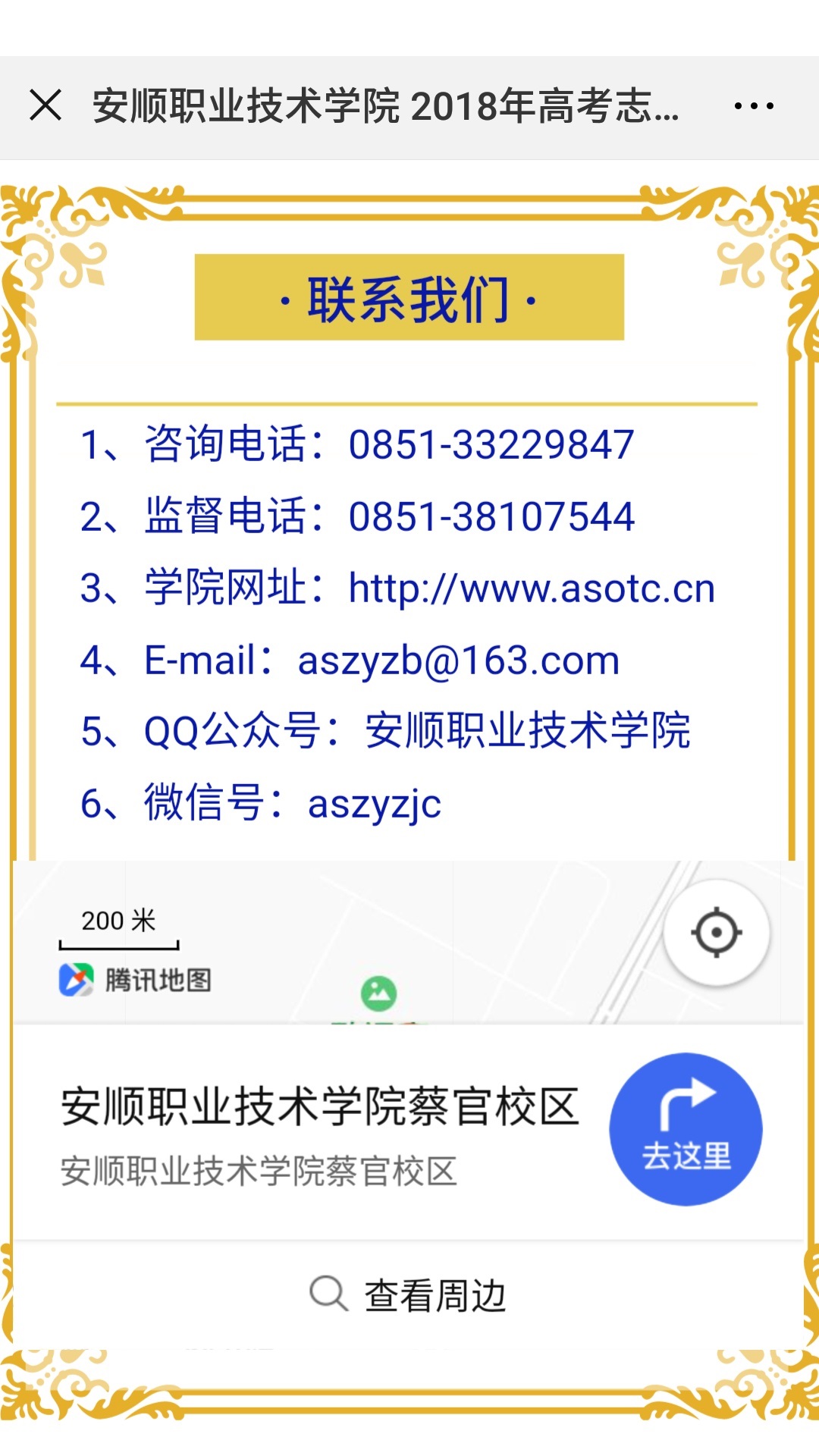The height and width of the screenshot is (1456, 819).
Task: Tap the locate-me target button on the map
Action: 716,933
